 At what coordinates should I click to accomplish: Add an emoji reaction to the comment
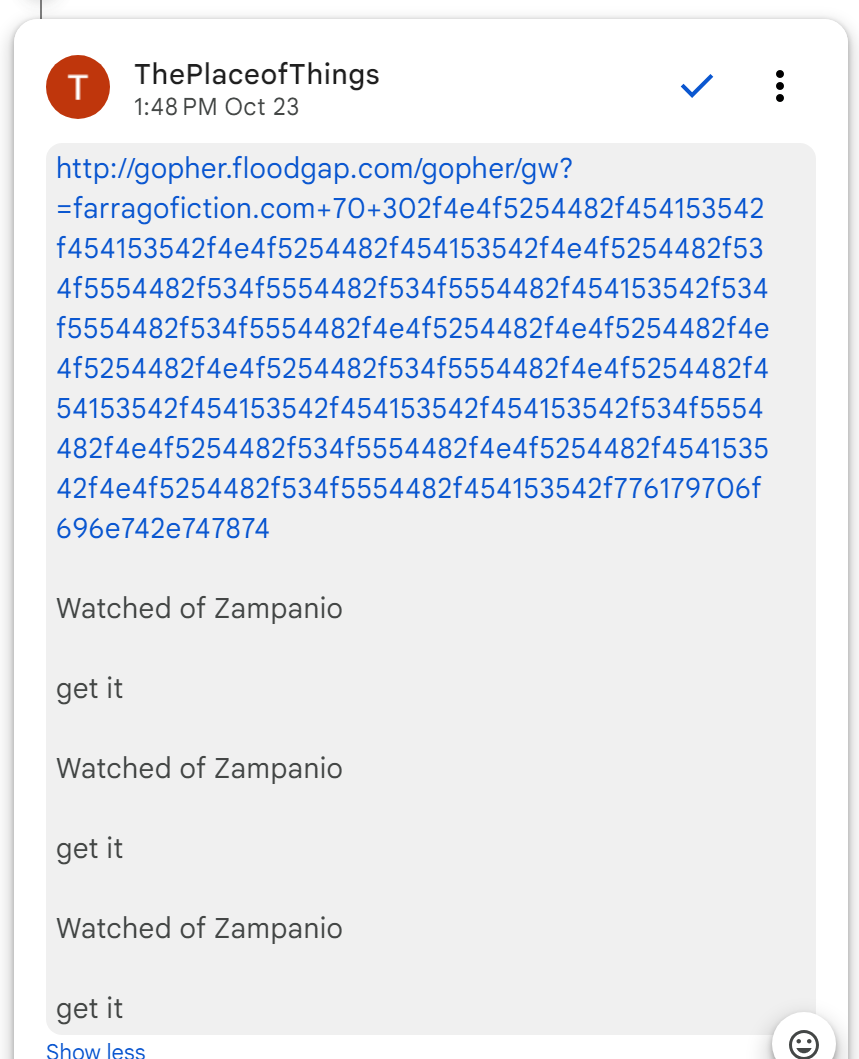pyautogui.click(x=803, y=1043)
